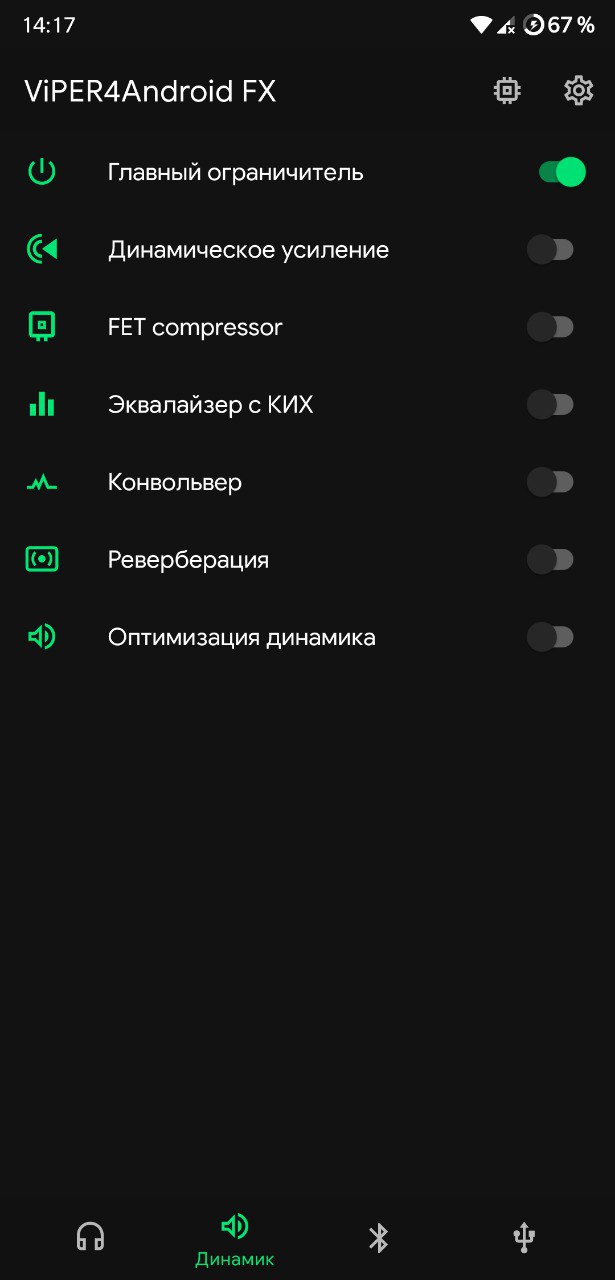This screenshot has width=615, height=1280.
Task: Enable Динамическое усиление switch
Action: (551, 250)
